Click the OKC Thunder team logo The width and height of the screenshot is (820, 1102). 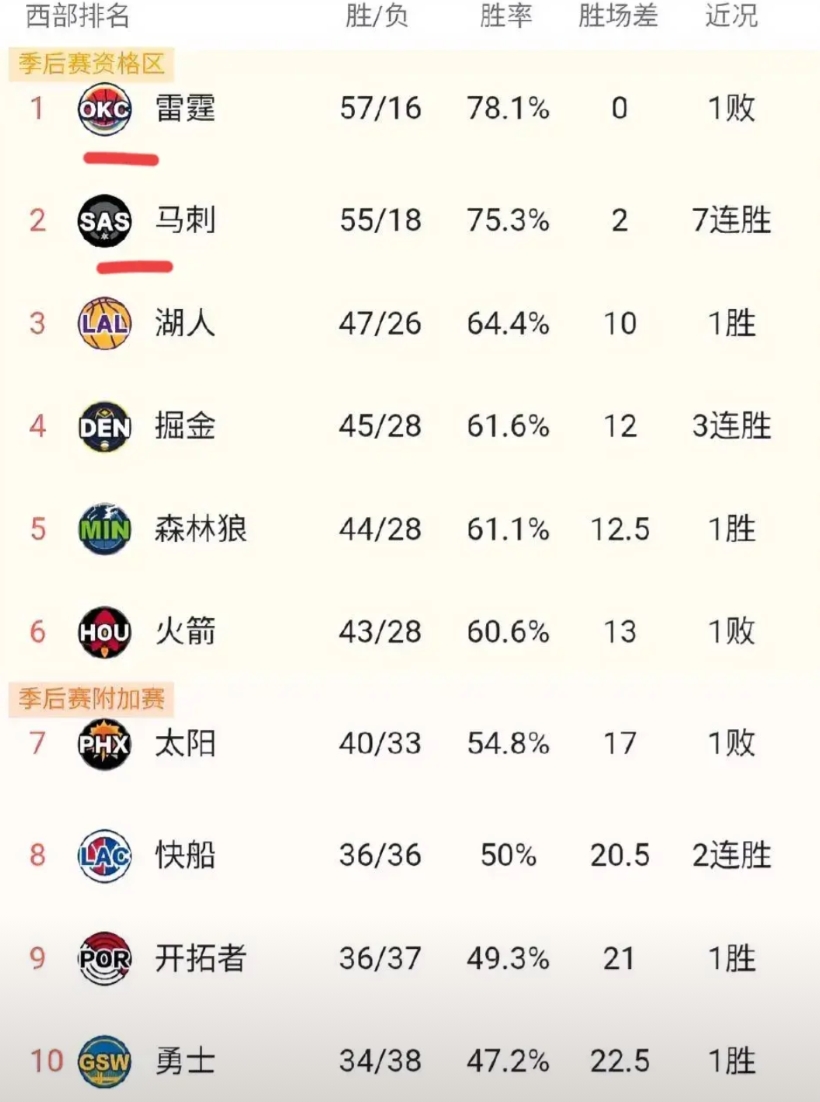tap(103, 110)
